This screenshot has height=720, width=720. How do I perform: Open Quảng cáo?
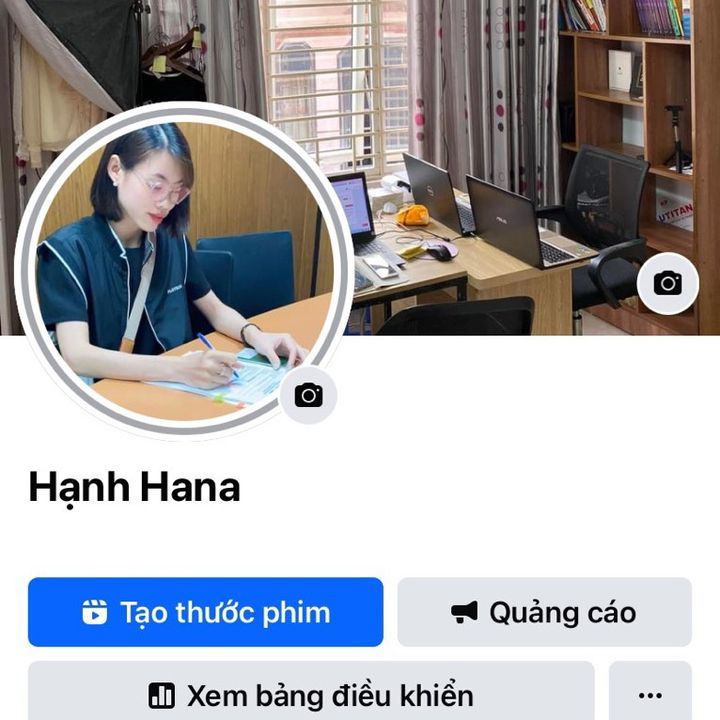pyautogui.click(x=544, y=612)
